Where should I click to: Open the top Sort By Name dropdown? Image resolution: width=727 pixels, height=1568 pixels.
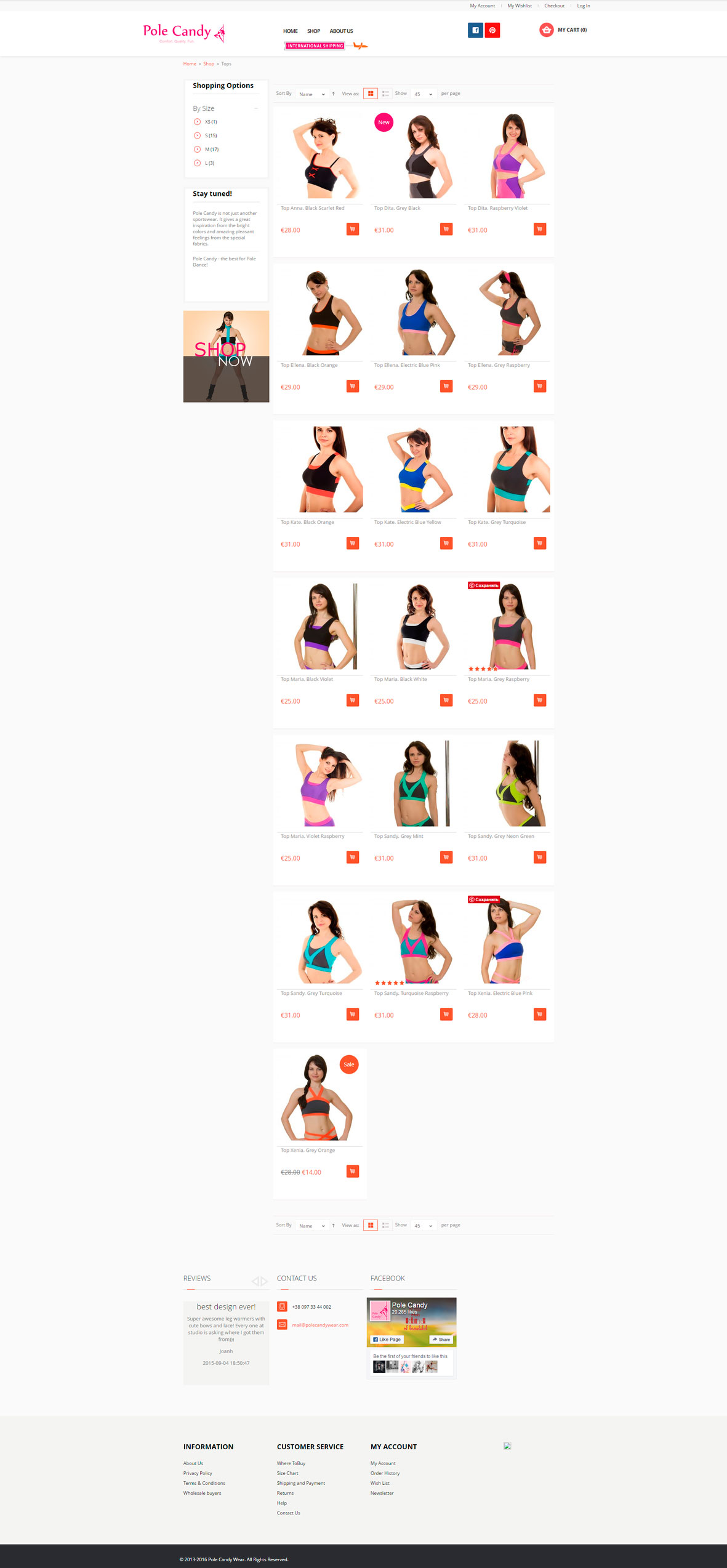coord(311,94)
